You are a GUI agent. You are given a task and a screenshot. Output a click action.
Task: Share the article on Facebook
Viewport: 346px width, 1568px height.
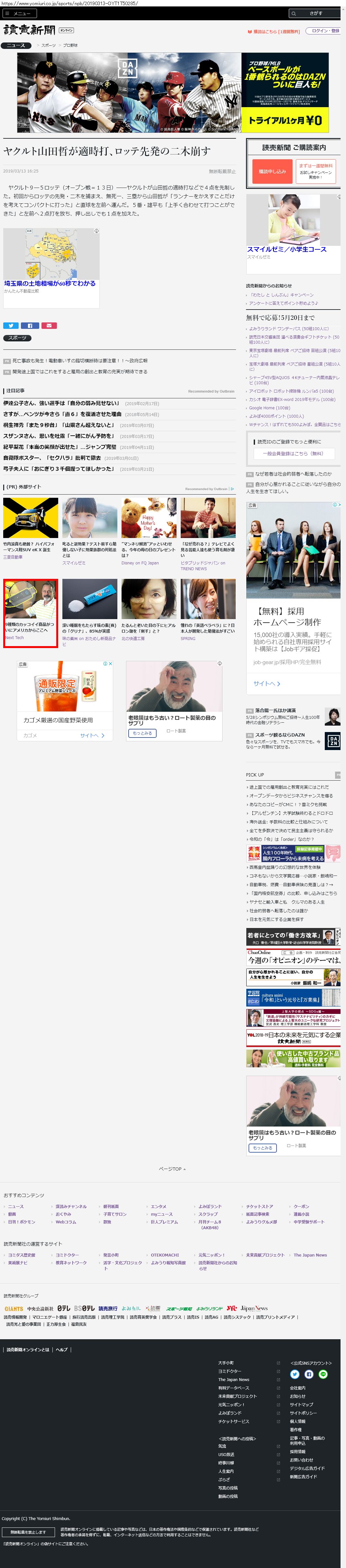pos(30,326)
